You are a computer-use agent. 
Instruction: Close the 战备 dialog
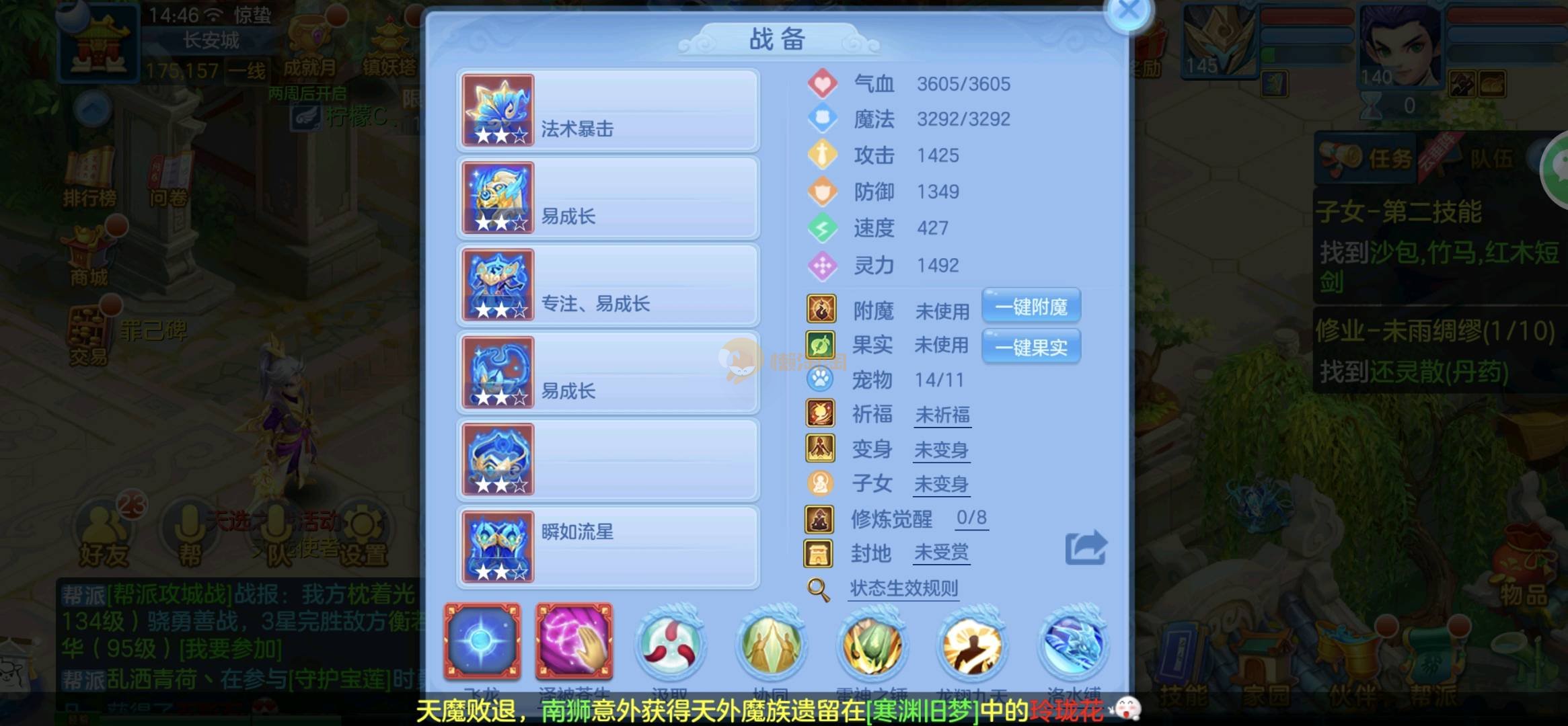tap(1128, 12)
